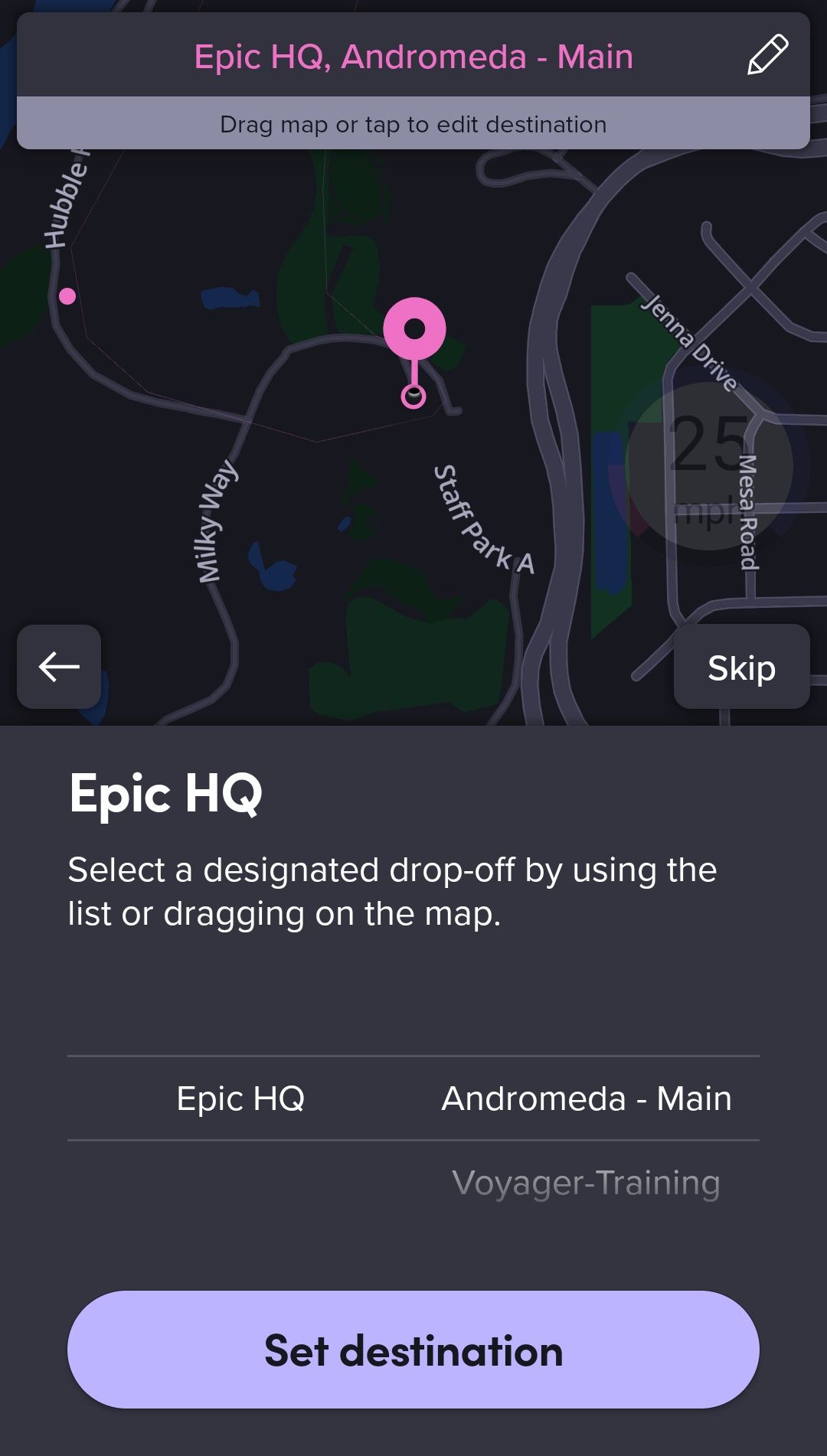827x1456 pixels.
Task: Select Andromeda - Main in the picker
Action: tap(587, 1099)
